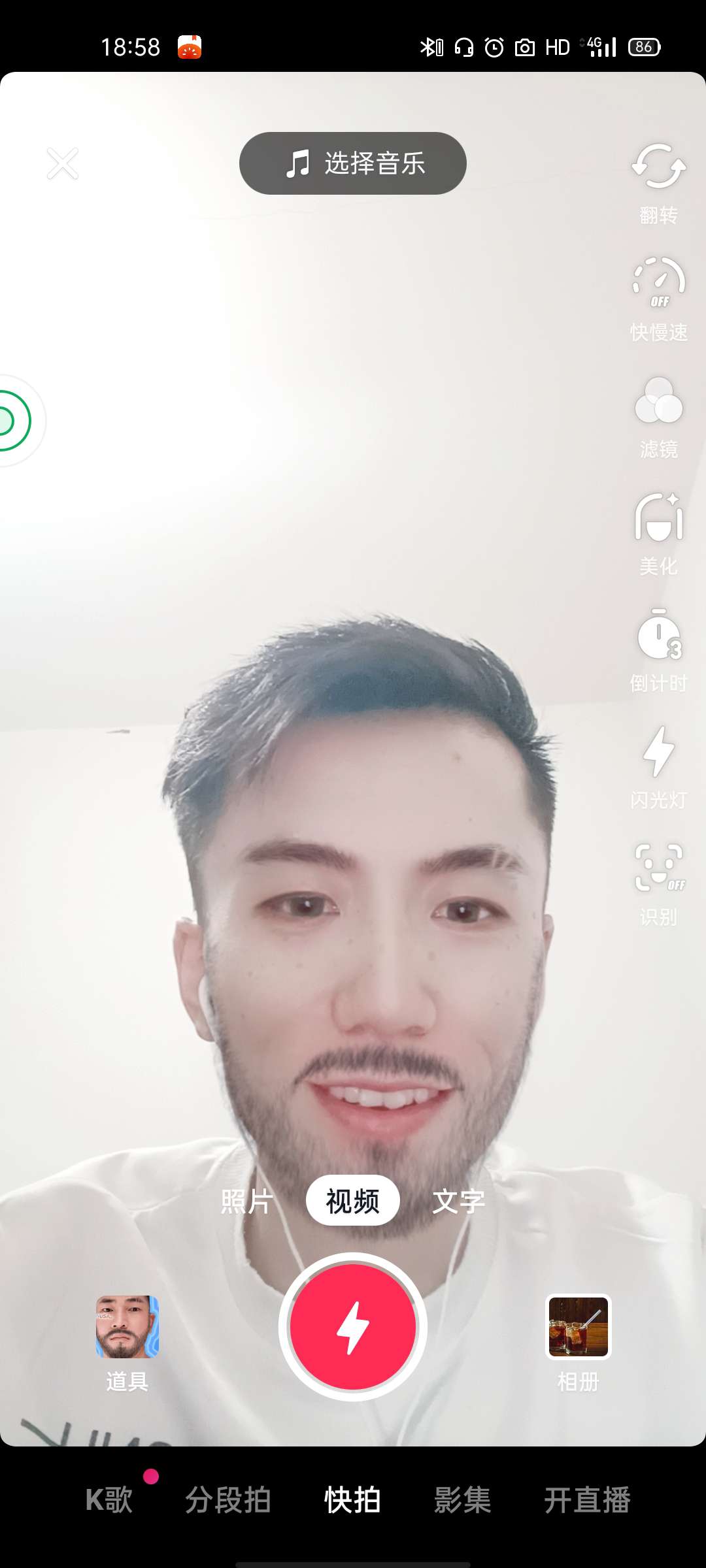Flip the camera with 翻转
The image size is (706, 1568).
click(658, 182)
